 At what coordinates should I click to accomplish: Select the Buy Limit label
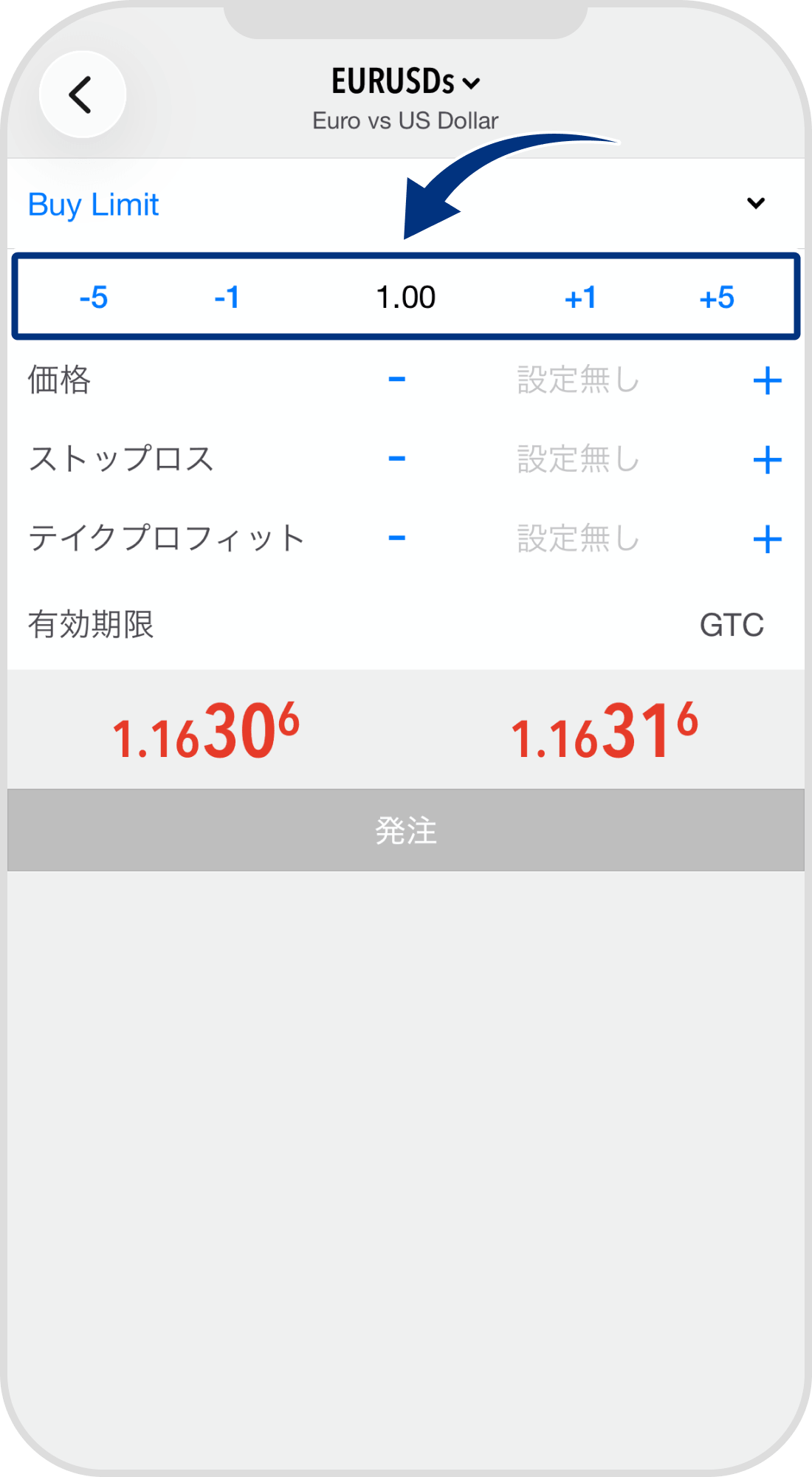93,203
